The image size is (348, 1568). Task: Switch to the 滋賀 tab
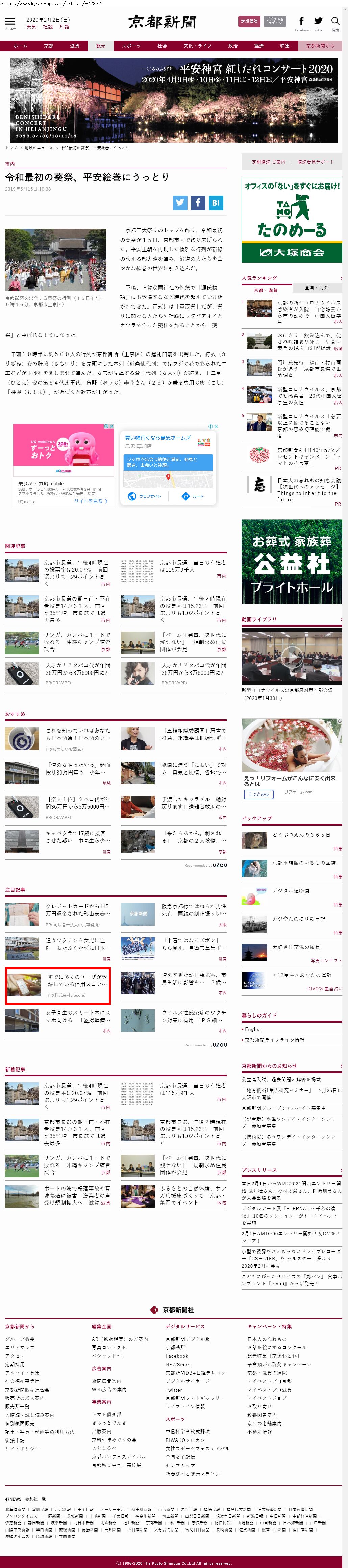pyautogui.click(x=74, y=46)
